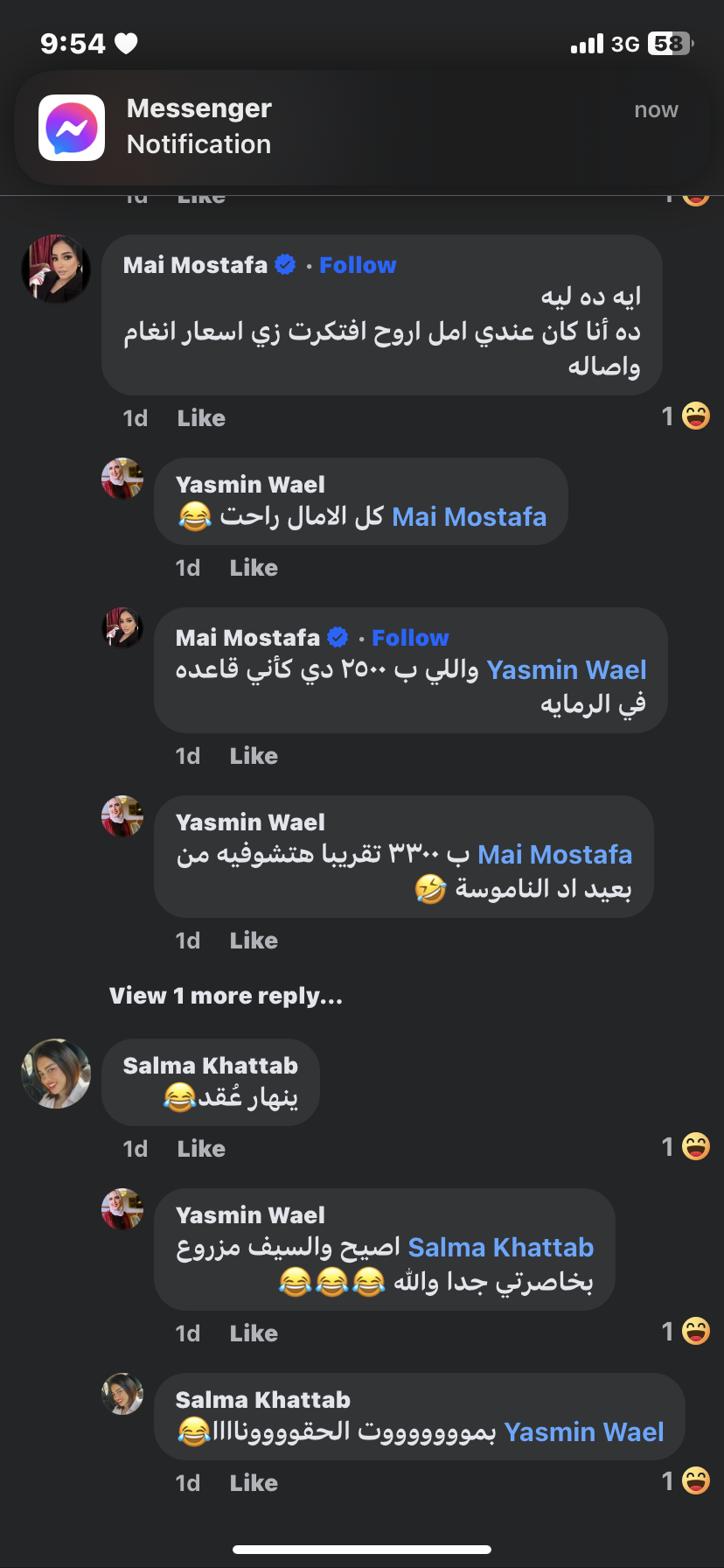Screen dimensions: 724x1568
Task: Like Salma Khattab's first comment
Action: (x=201, y=1149)
